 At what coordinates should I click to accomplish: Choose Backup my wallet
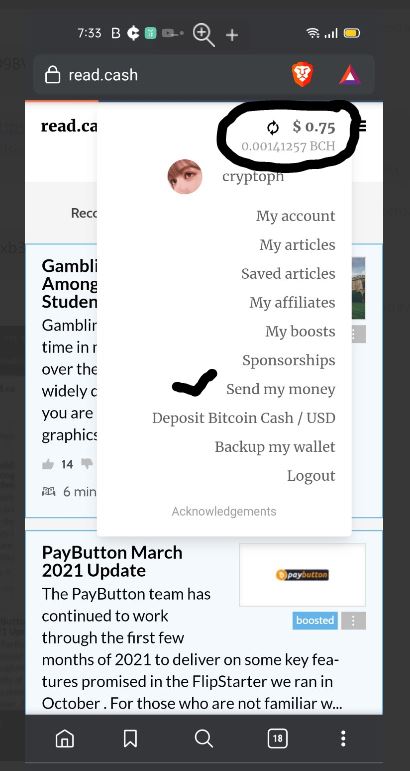point(275,447)
